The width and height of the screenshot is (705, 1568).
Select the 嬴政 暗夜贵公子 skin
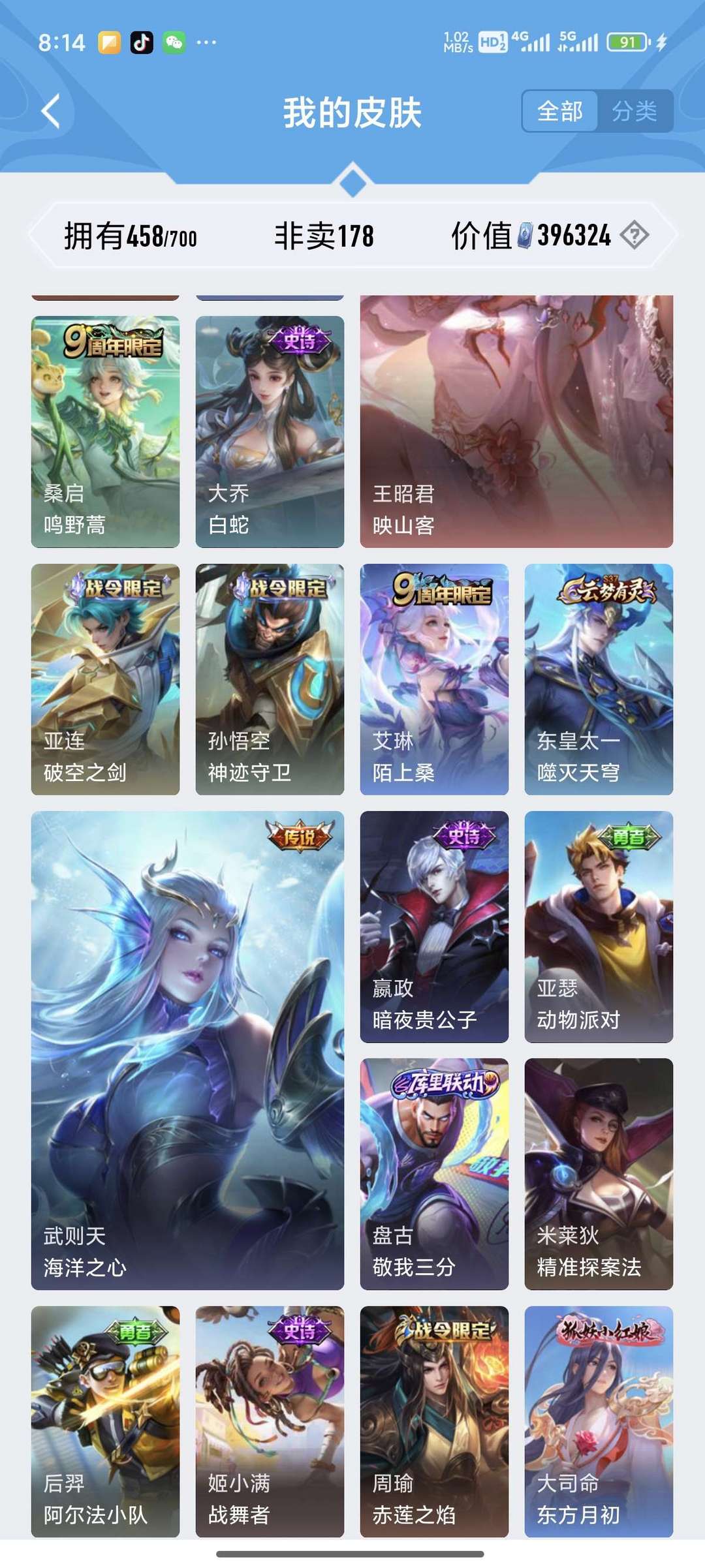434,927
